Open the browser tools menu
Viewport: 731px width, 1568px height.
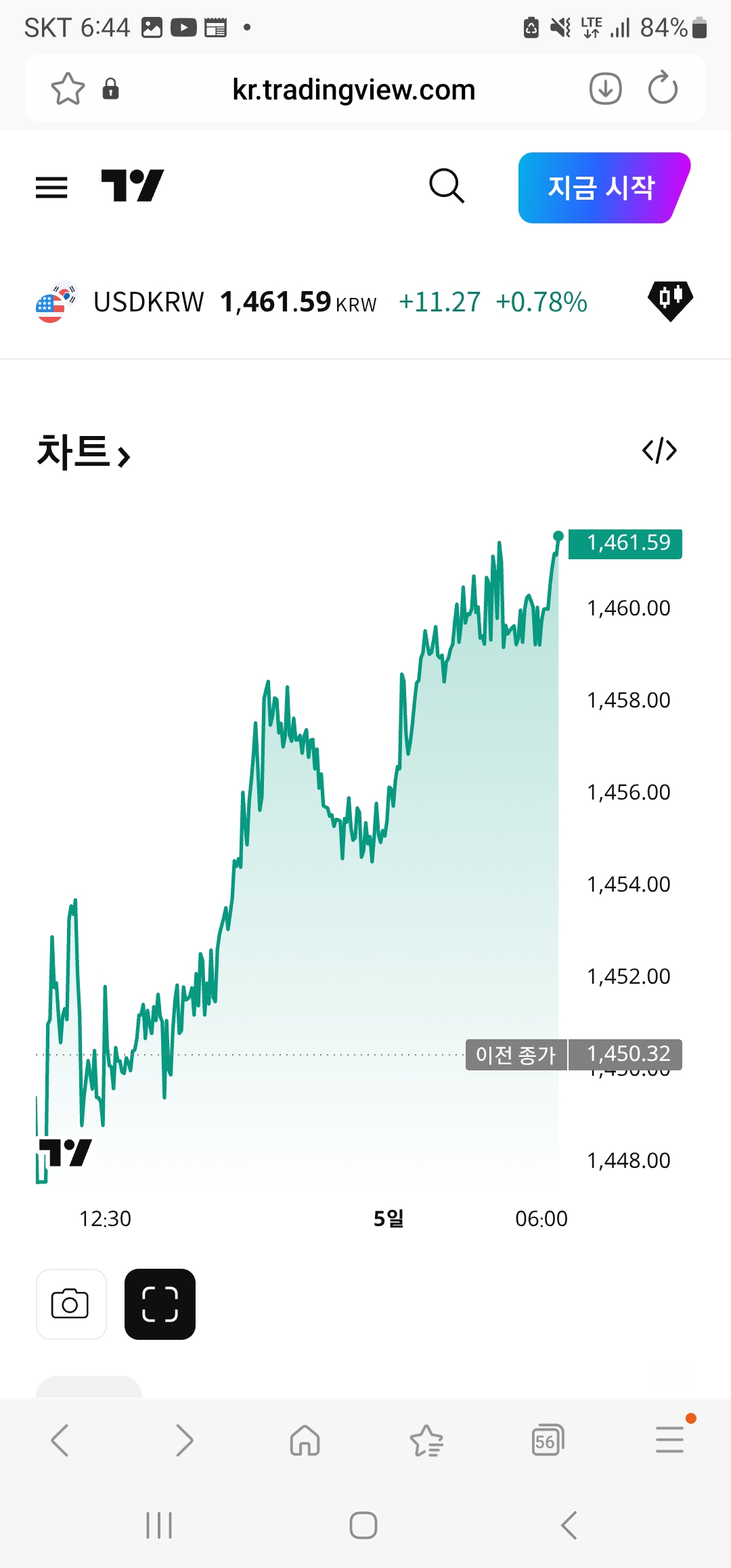(x=669, y=1440)
